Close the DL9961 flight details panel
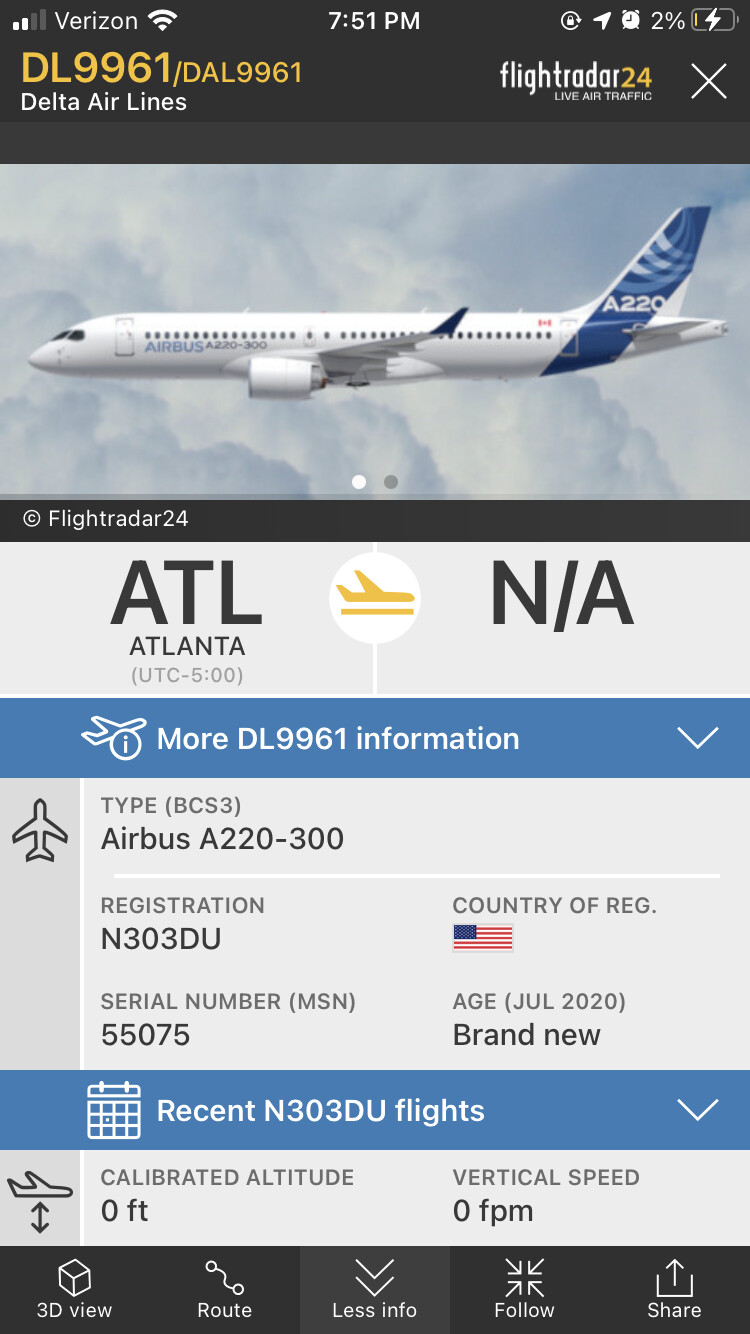 pyautogui.click(x=708, y=81)
